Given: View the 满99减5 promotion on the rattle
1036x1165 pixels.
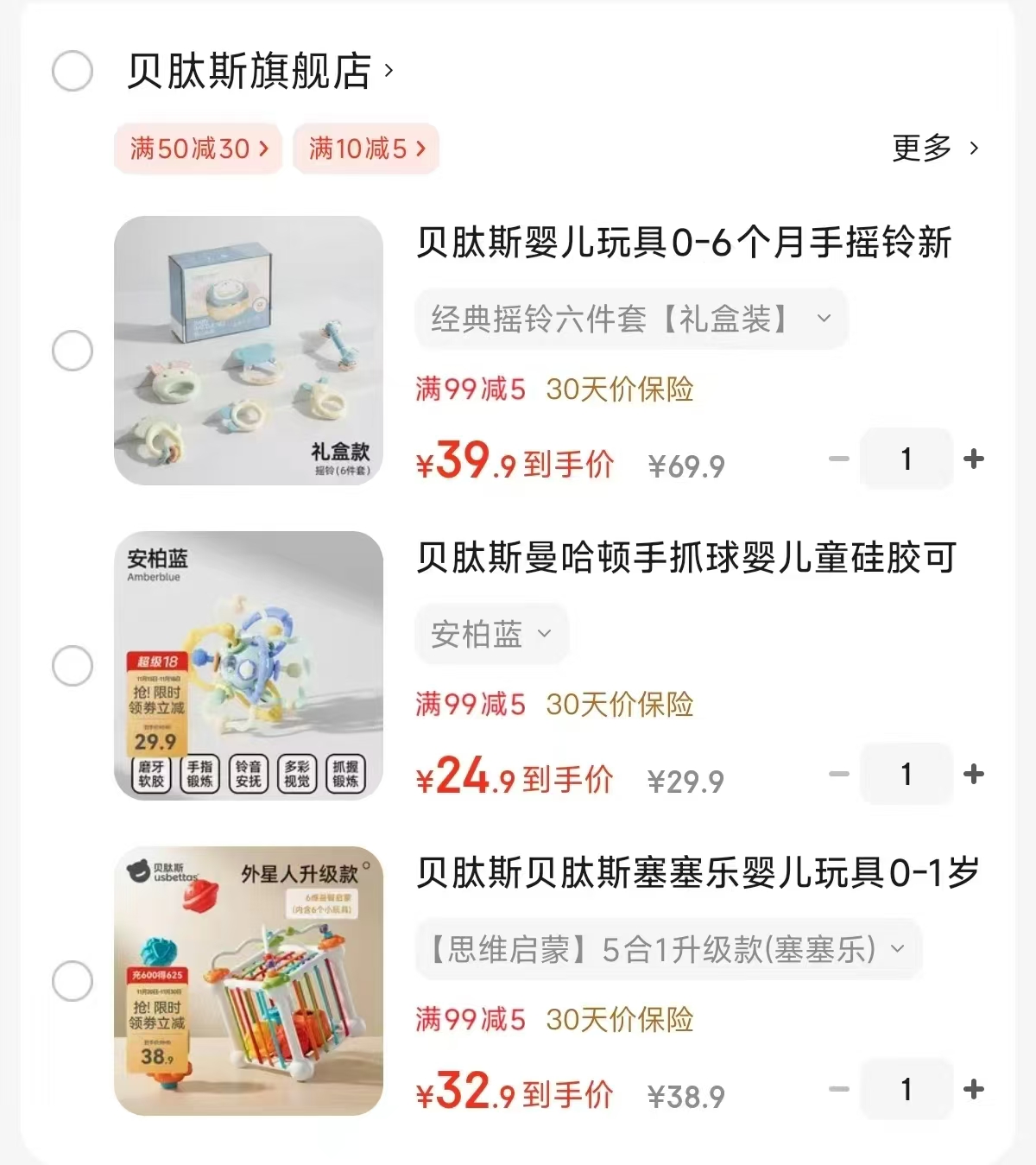Looking at the screenshot, I should pyautogui.click(x=470, y=390).
